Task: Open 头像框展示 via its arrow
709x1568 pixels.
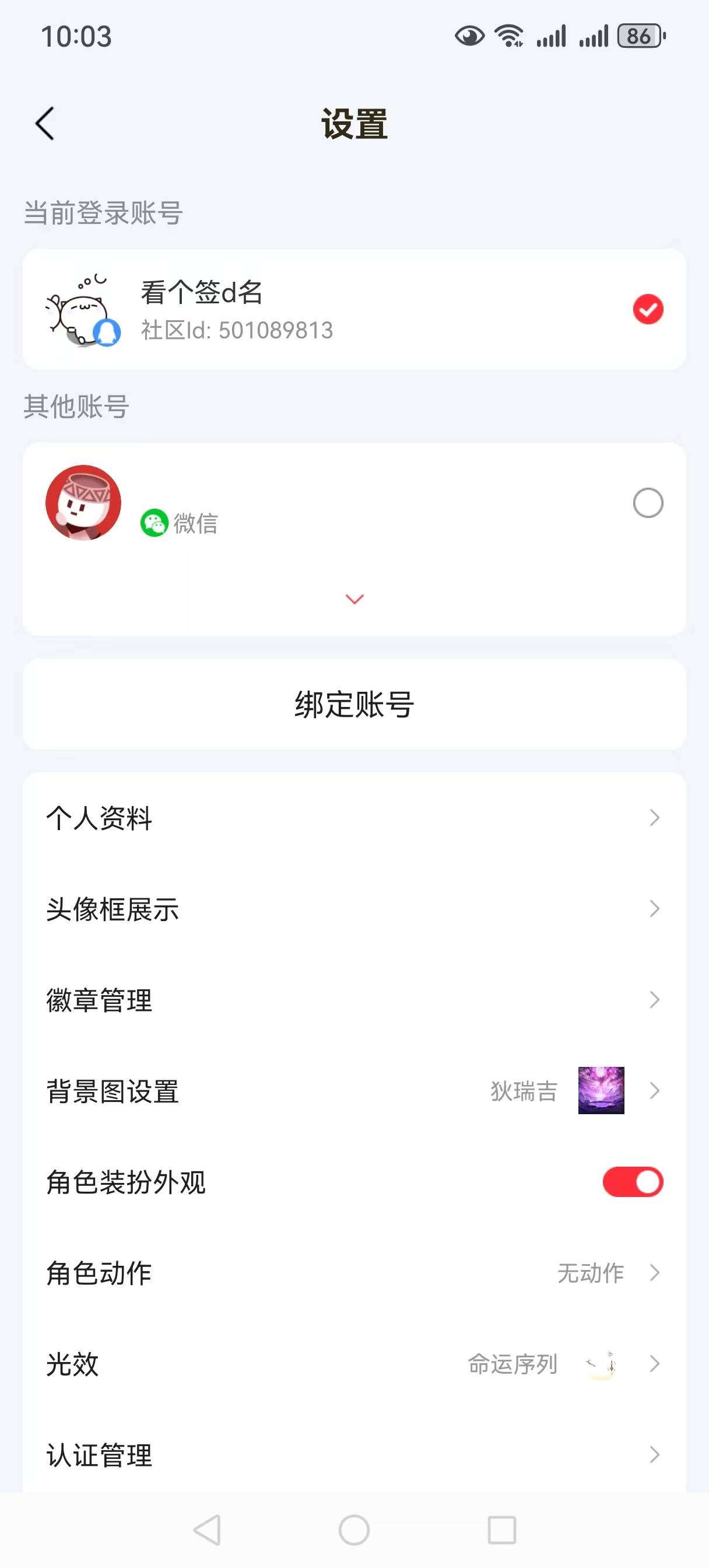Action: click(x=654, y=909)
